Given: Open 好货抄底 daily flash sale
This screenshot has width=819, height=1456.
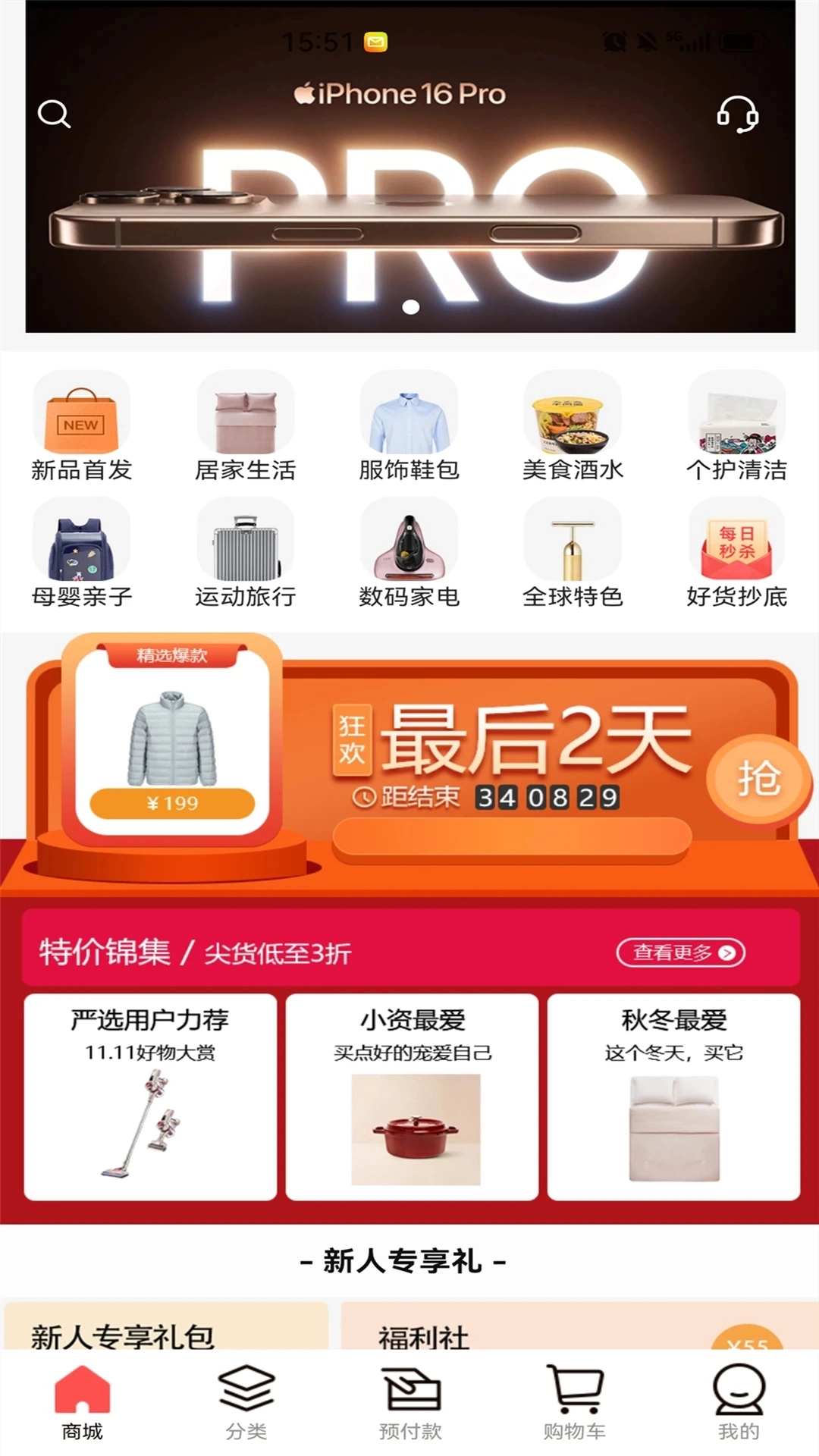Looking at the screenshot, I should point(737,553).
